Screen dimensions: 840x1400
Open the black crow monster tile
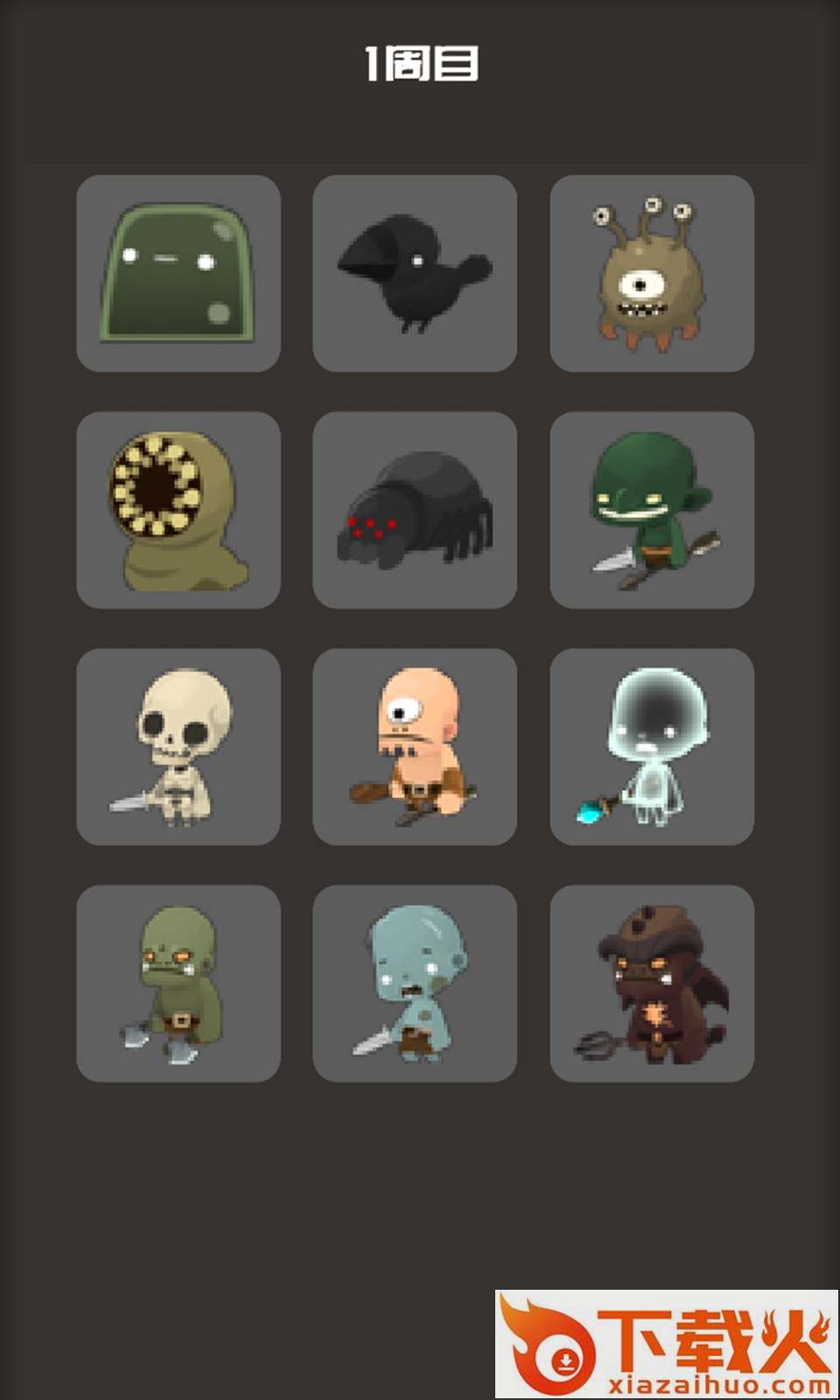[x=415, y=273]
